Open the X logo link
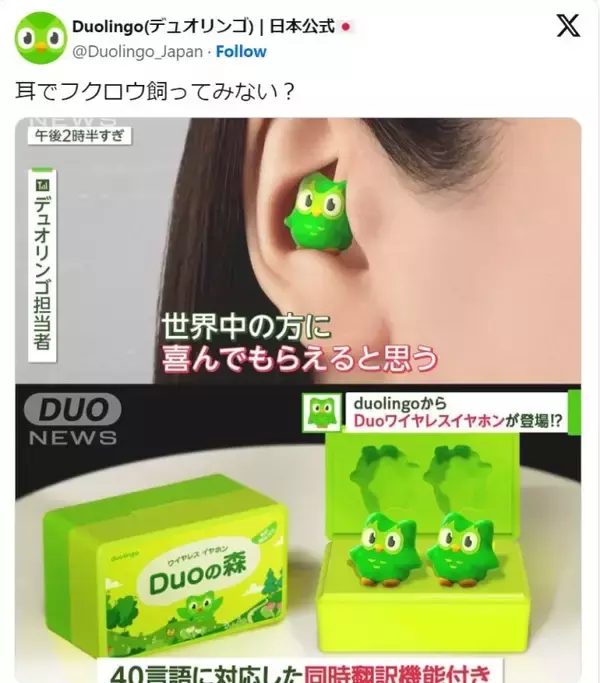 tap(567, 27)
